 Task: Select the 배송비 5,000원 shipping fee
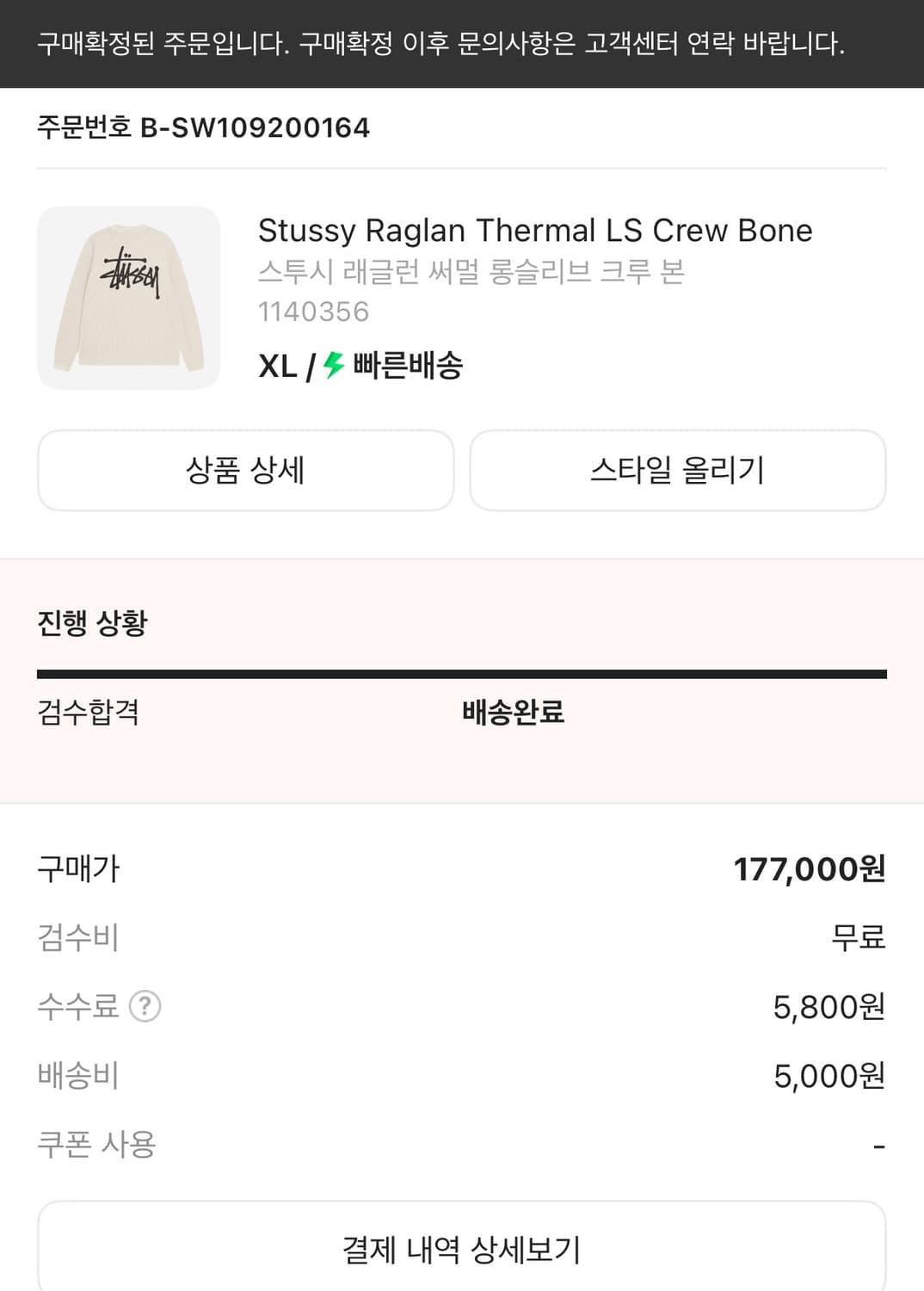click(827, 1074)
